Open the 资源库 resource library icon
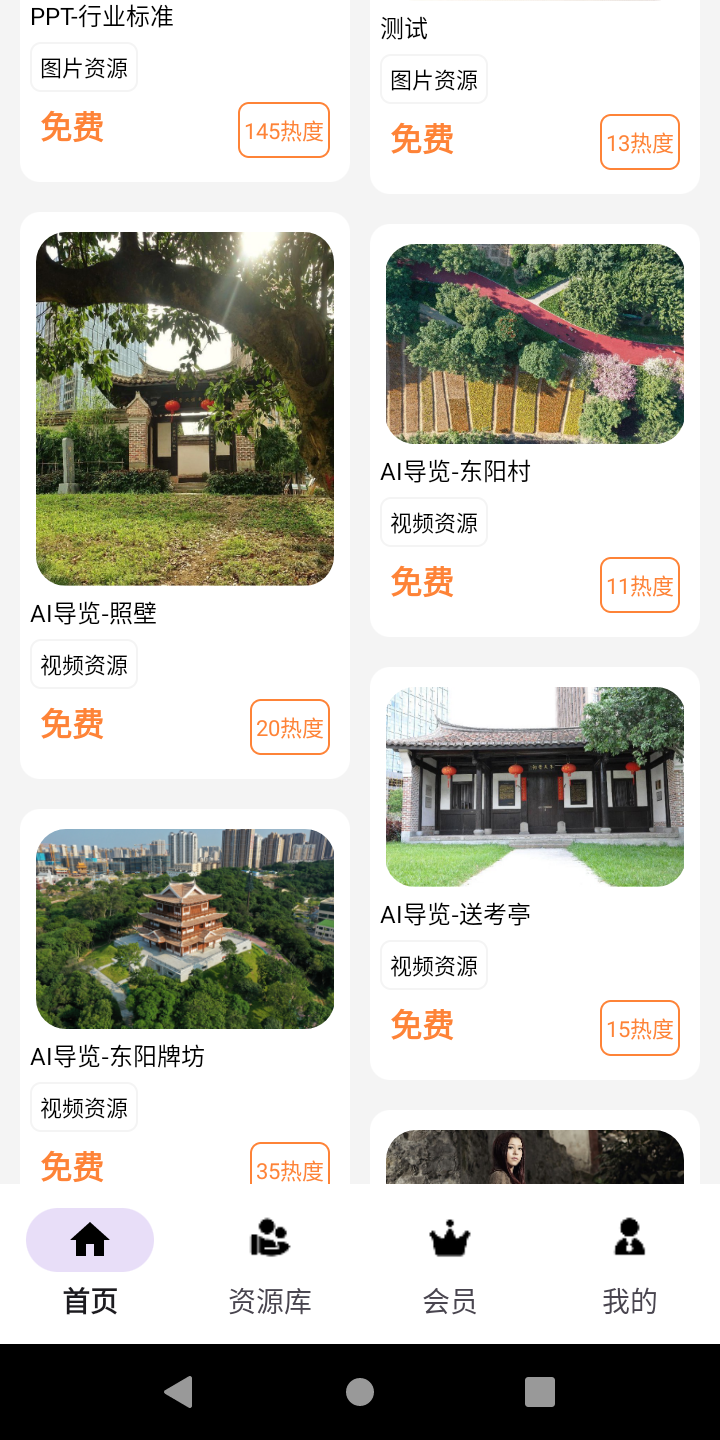The height and width of the screenshot is (1440, 720). click(270, 1239)
